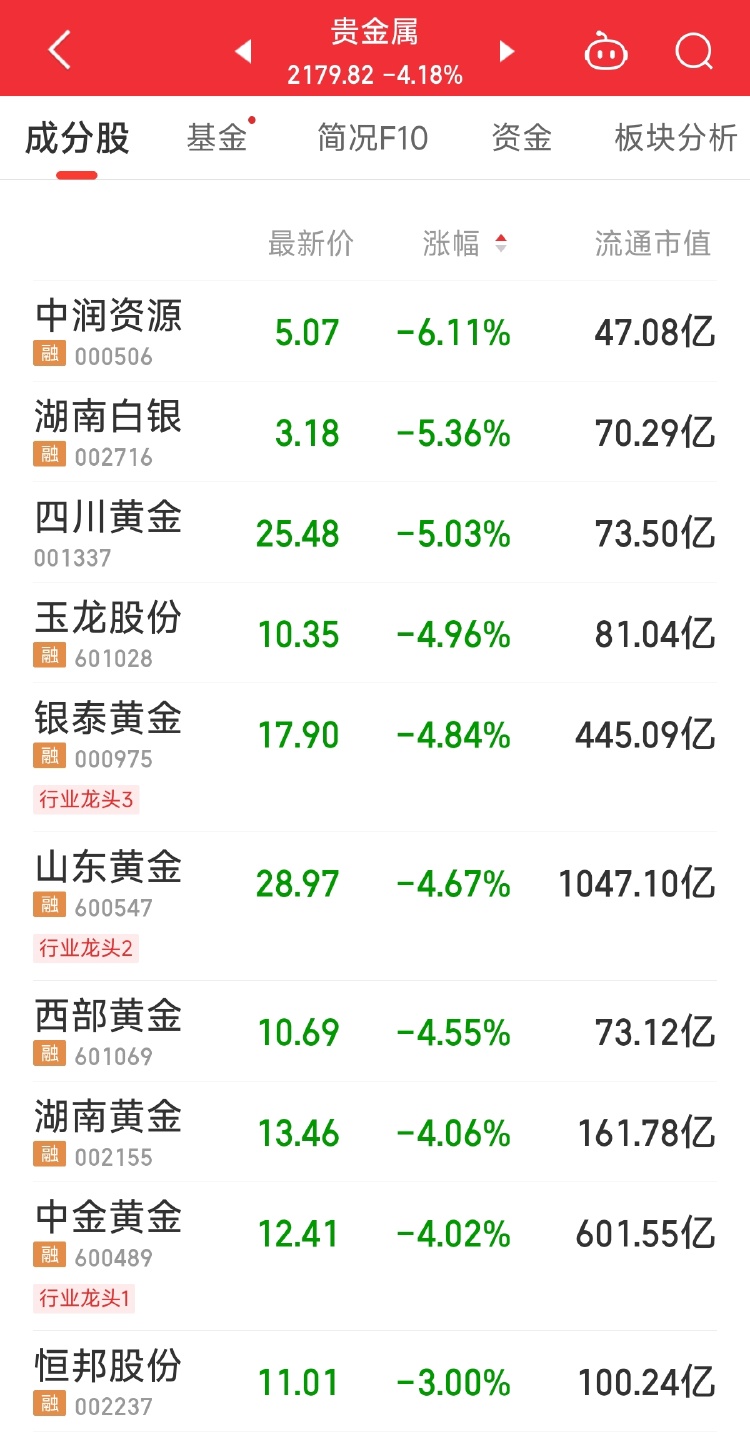The width and height of the screenshot is (750, 1444).
Task: Go back using the top-left arrow
Action: [x=60, y=49]
